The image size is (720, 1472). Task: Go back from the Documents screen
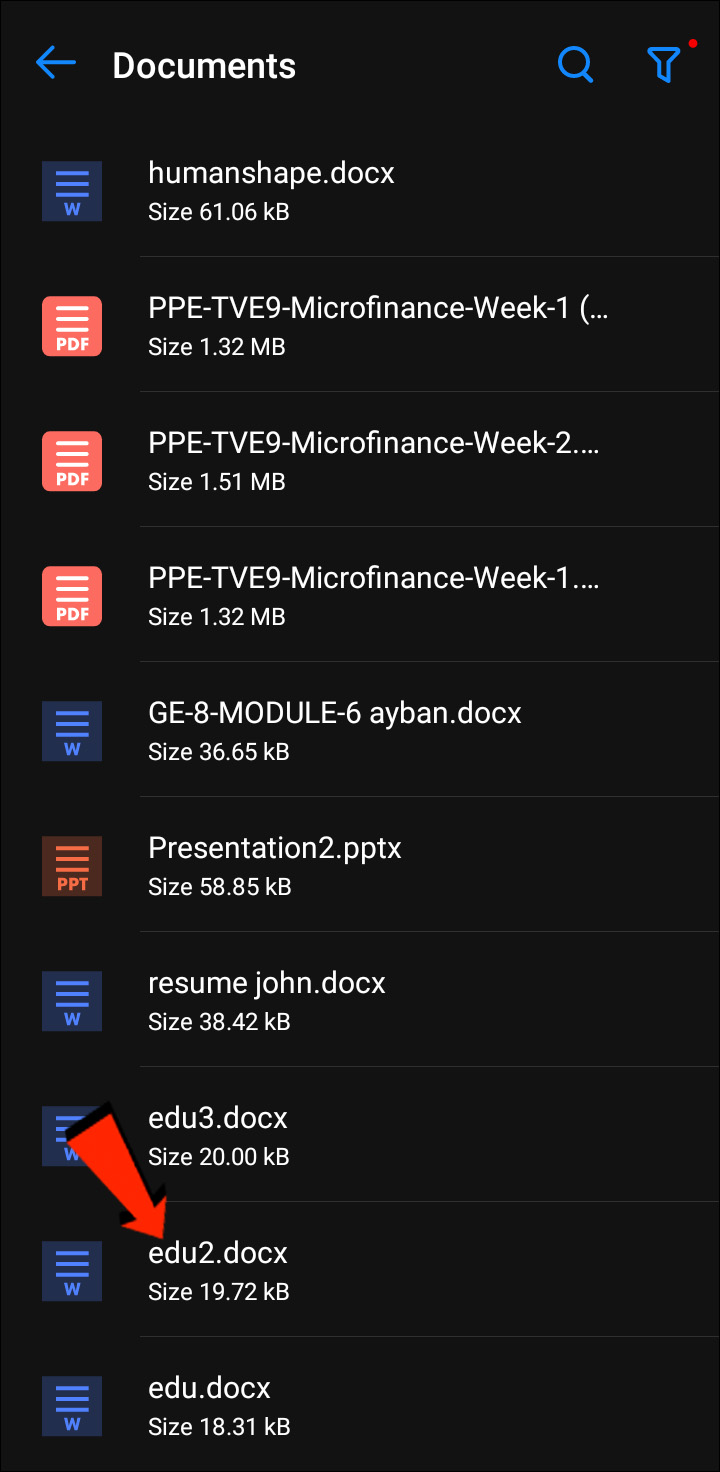click(x=56, y=64)
